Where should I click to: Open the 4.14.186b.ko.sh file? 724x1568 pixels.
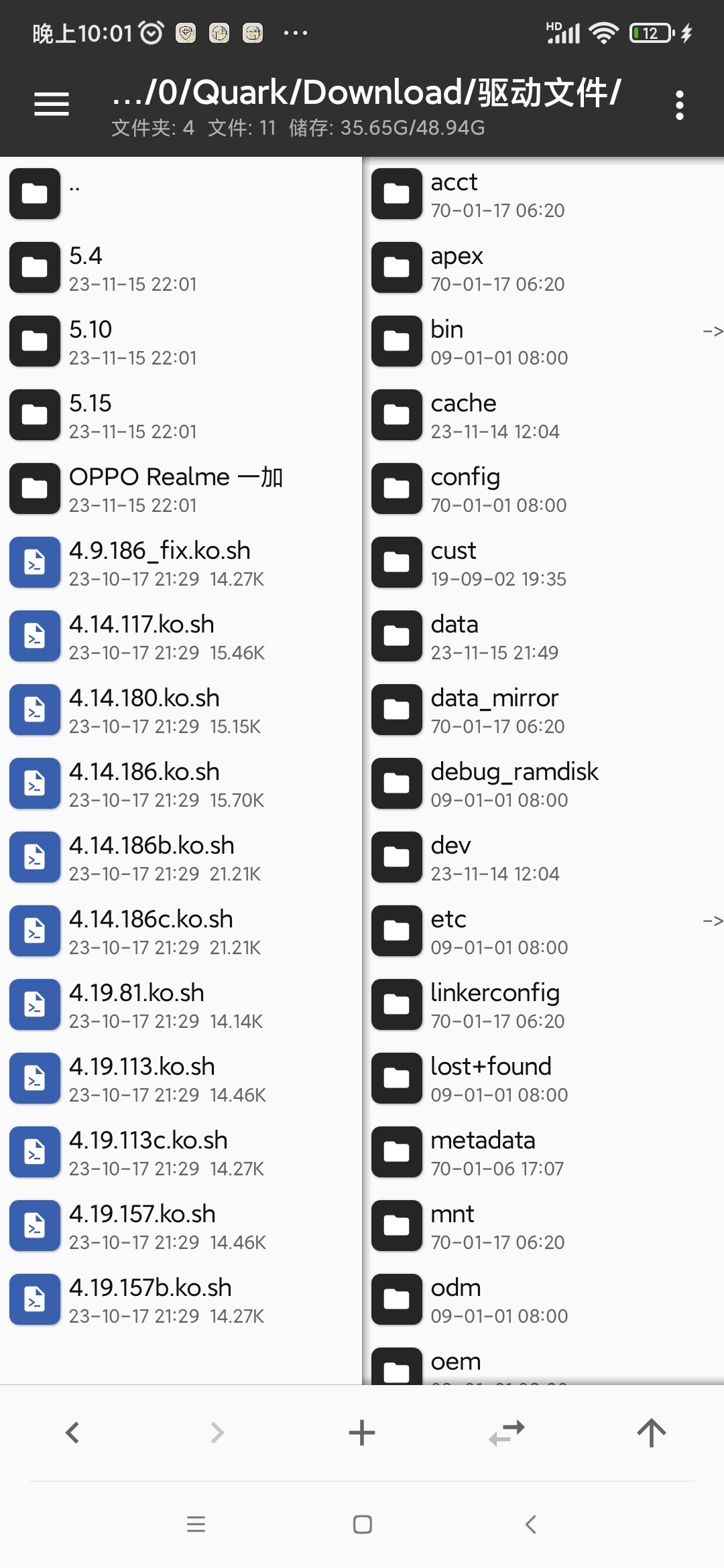click(152, 857)
